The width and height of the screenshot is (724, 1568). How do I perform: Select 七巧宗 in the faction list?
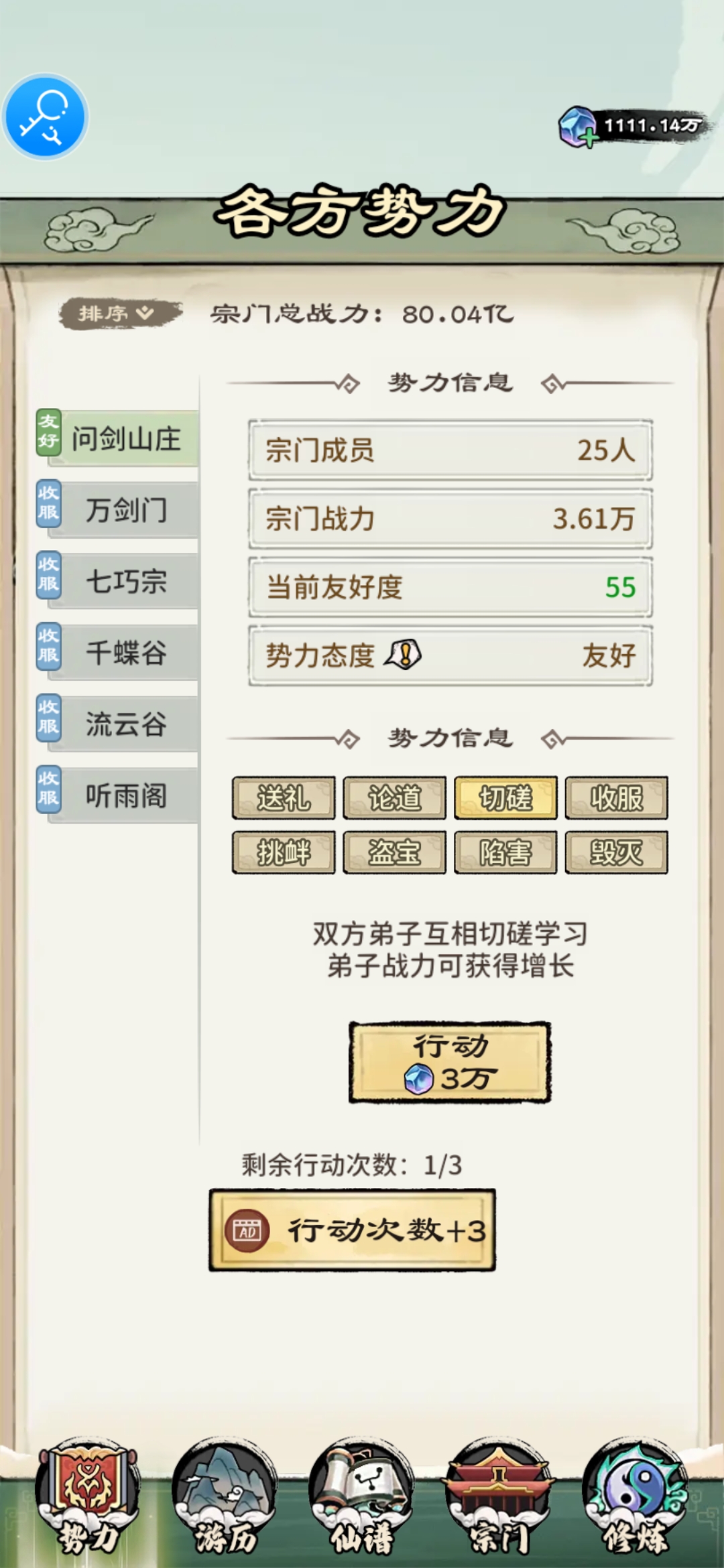[125, 582]
